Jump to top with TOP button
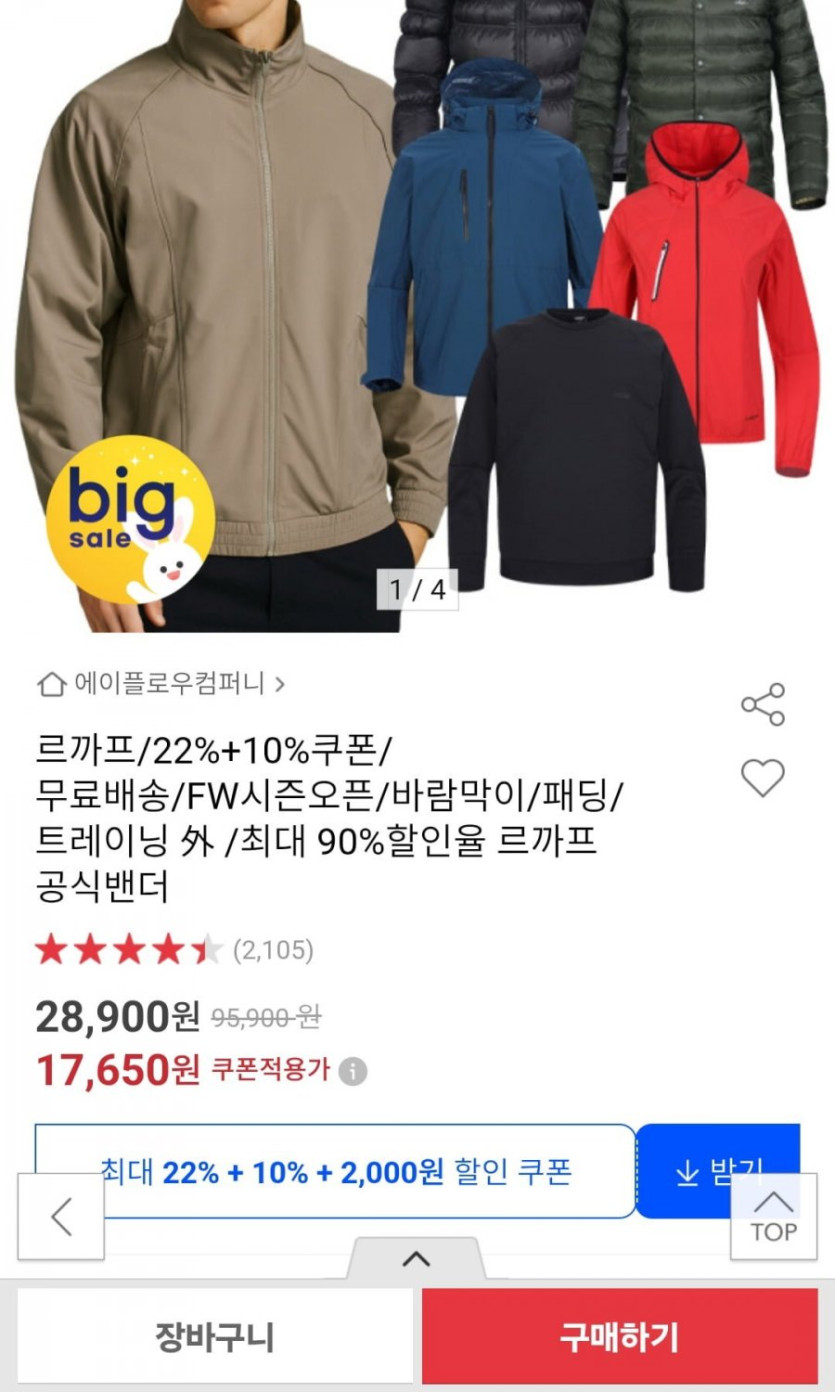The image size is (835, 1392). coord(773,1216)
